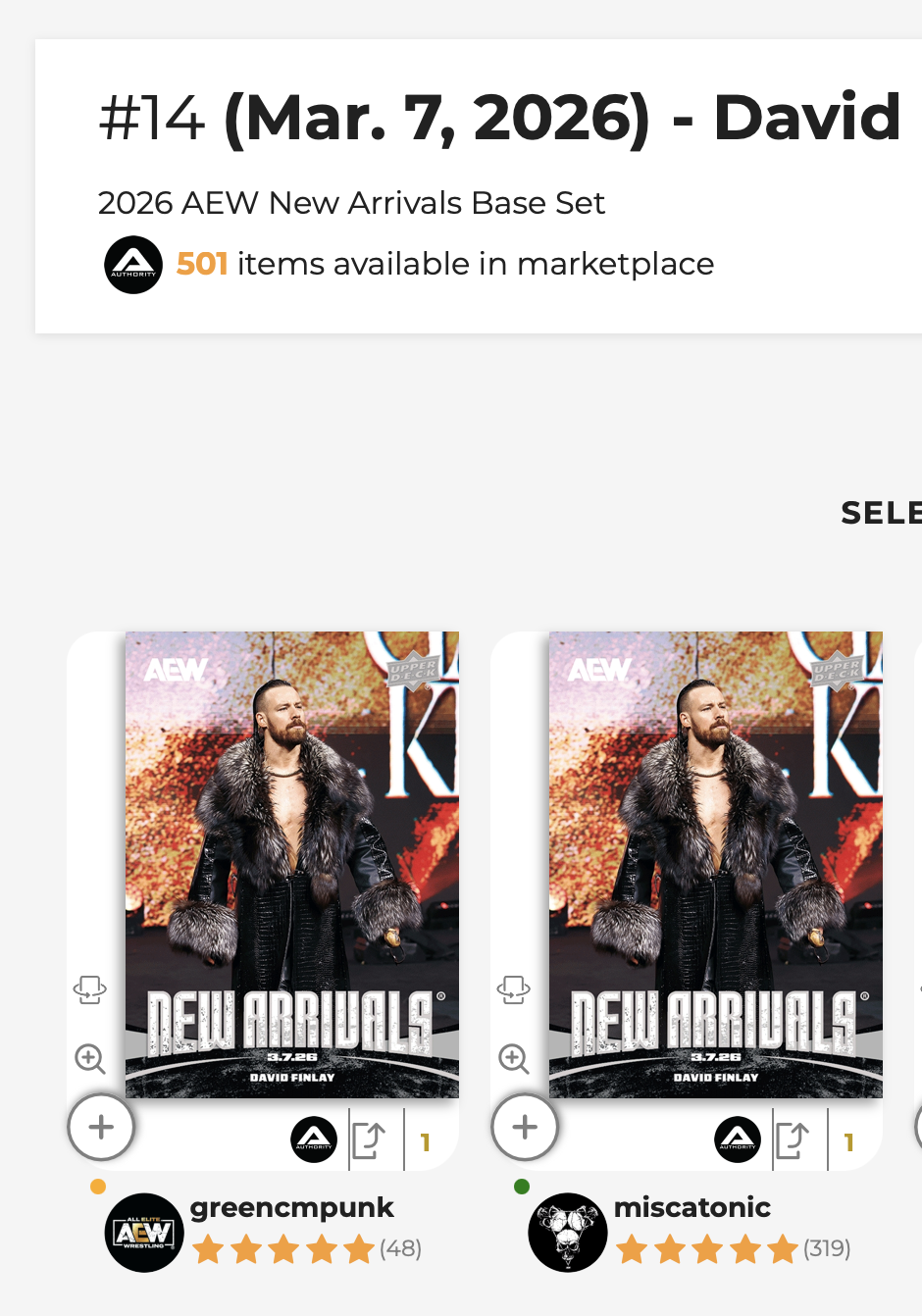Open miscatonic's David Finlay card
The width and height of the screenshot is (922, 1316).
coord(715,863)
